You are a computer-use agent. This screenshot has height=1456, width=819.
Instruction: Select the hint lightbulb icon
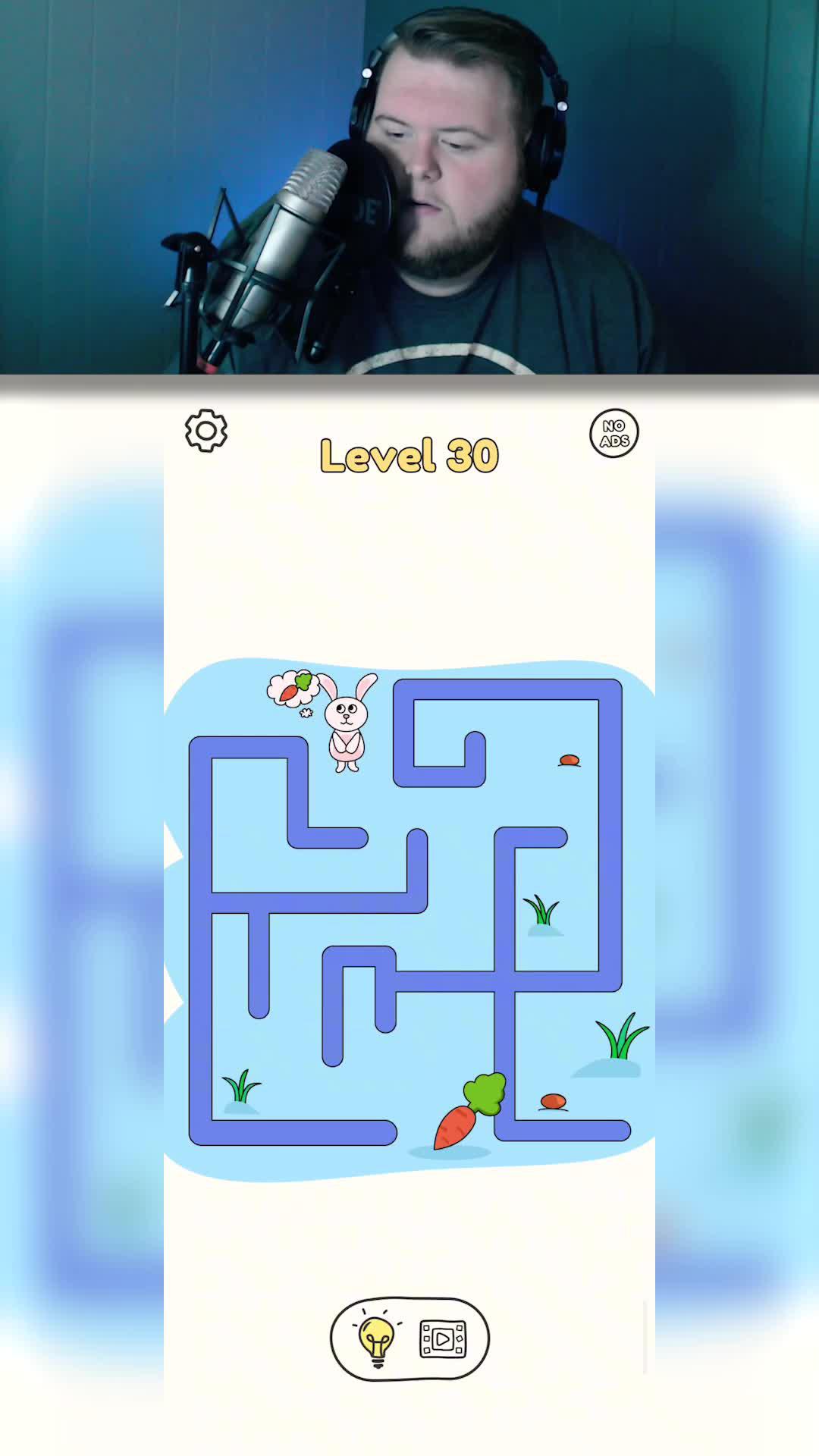(x=376, y=1338)
